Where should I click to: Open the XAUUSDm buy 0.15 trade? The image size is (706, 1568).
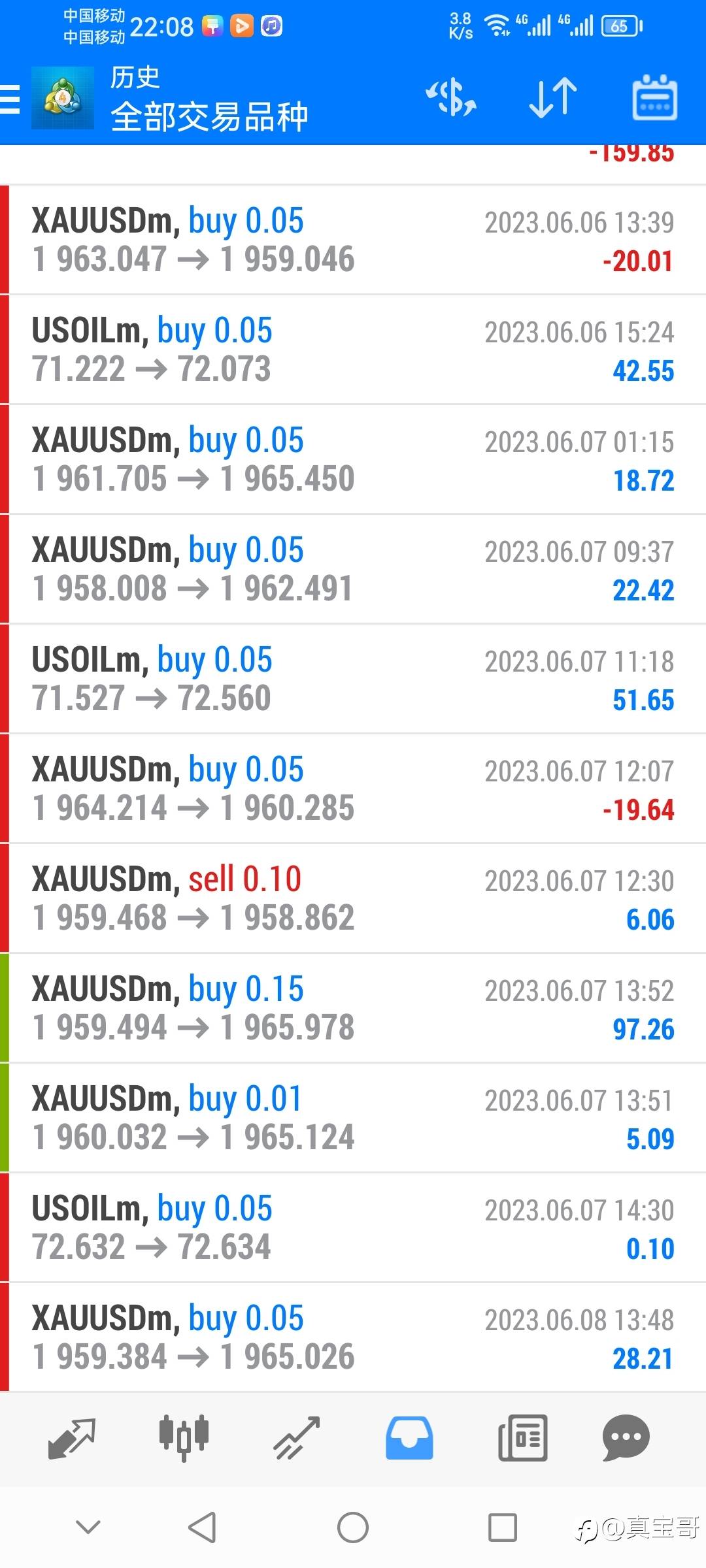(353, 1009)
